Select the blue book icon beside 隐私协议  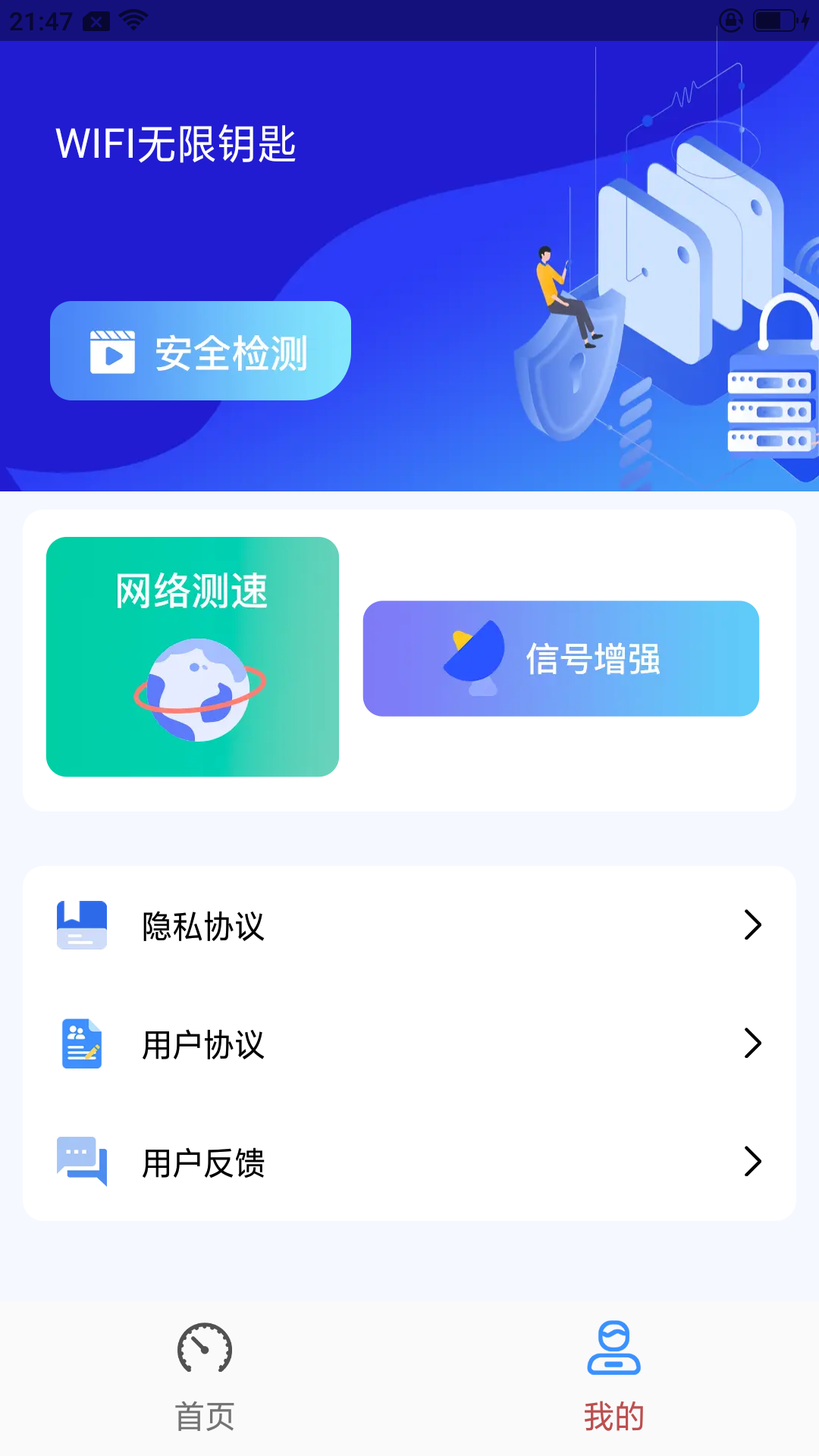tap(82, 924)
